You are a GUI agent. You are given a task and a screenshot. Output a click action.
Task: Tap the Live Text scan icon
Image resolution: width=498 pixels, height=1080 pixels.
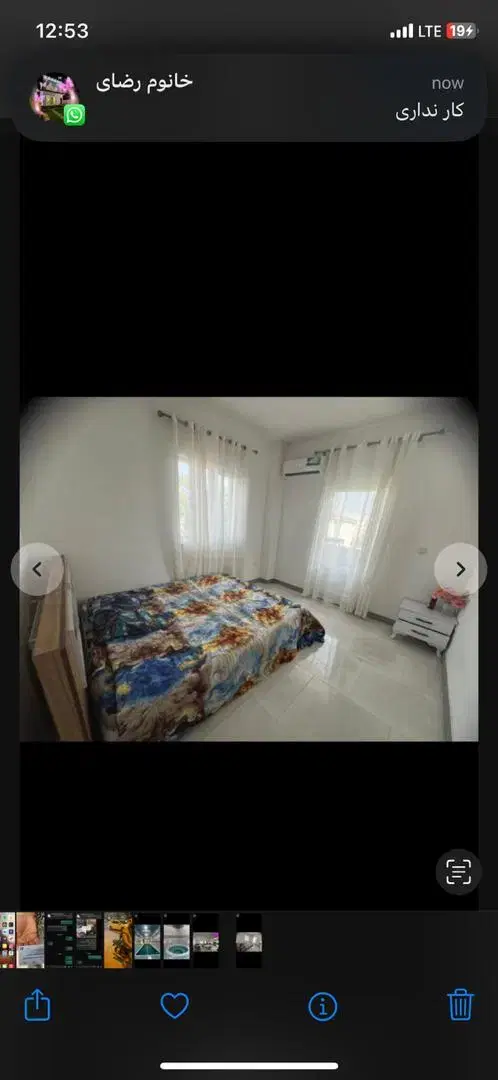coord(459,872)
